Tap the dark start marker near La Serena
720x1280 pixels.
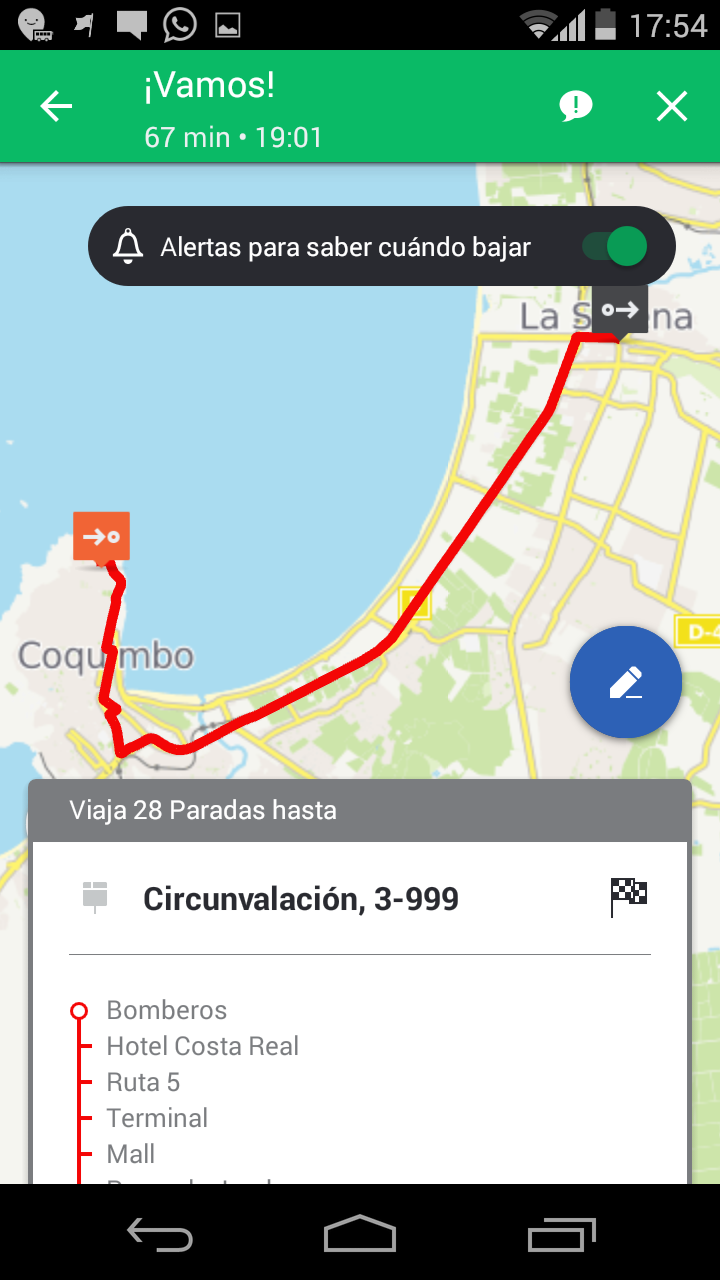coord(620,309)
